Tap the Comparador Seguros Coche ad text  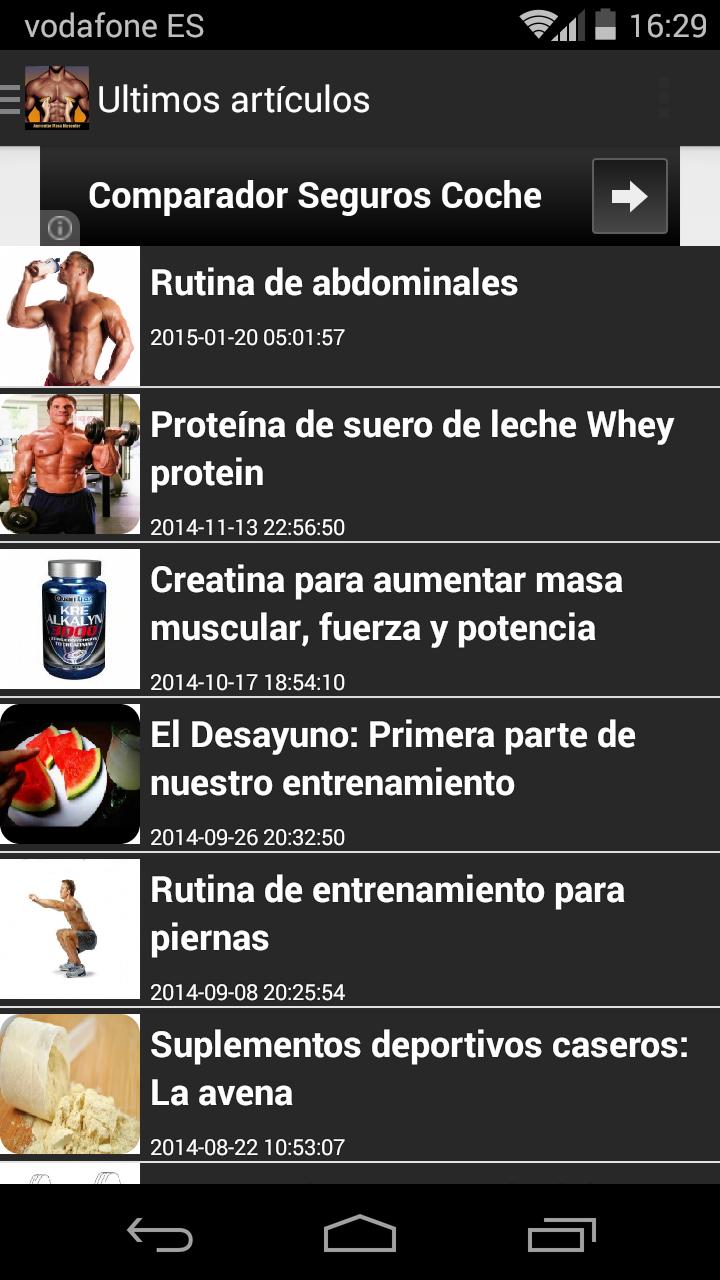pos(315,196)
